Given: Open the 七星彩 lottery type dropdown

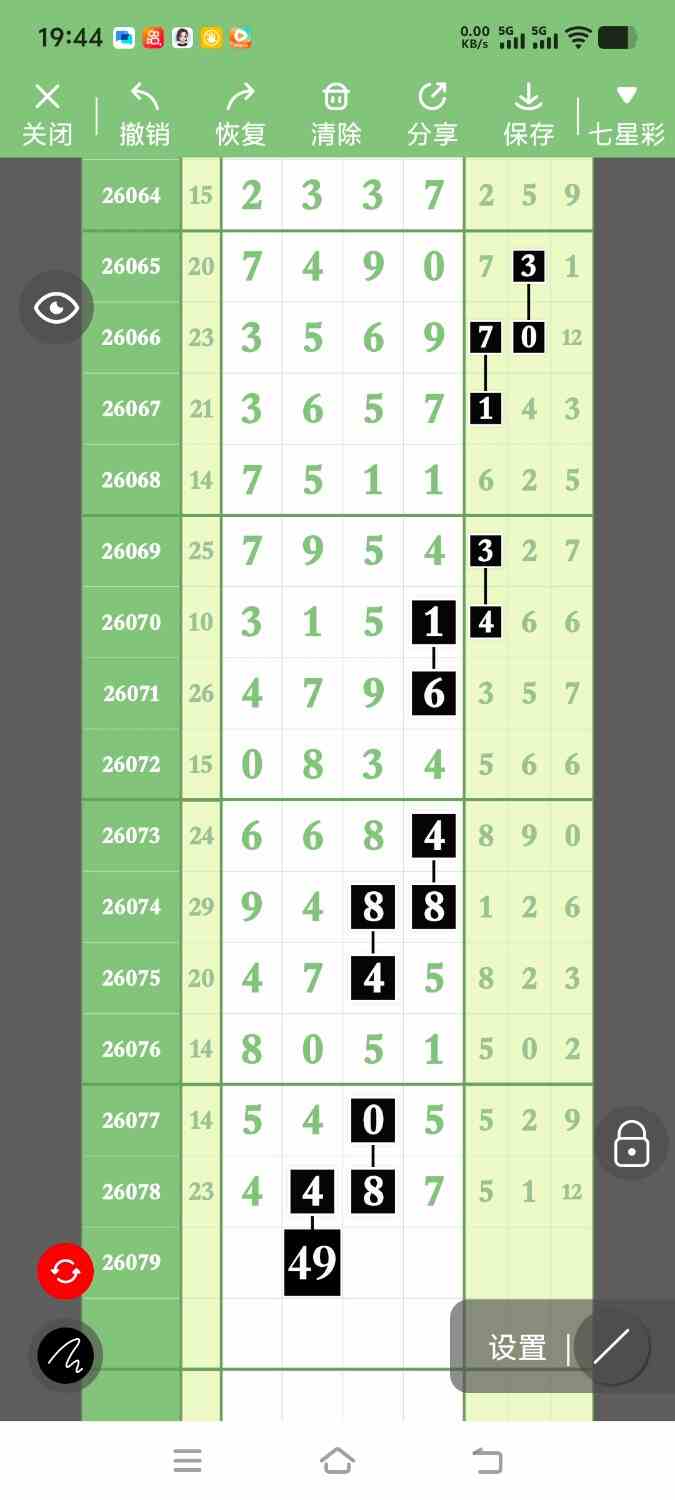Looking at the screenshot, I should click(x=627, y=115).
